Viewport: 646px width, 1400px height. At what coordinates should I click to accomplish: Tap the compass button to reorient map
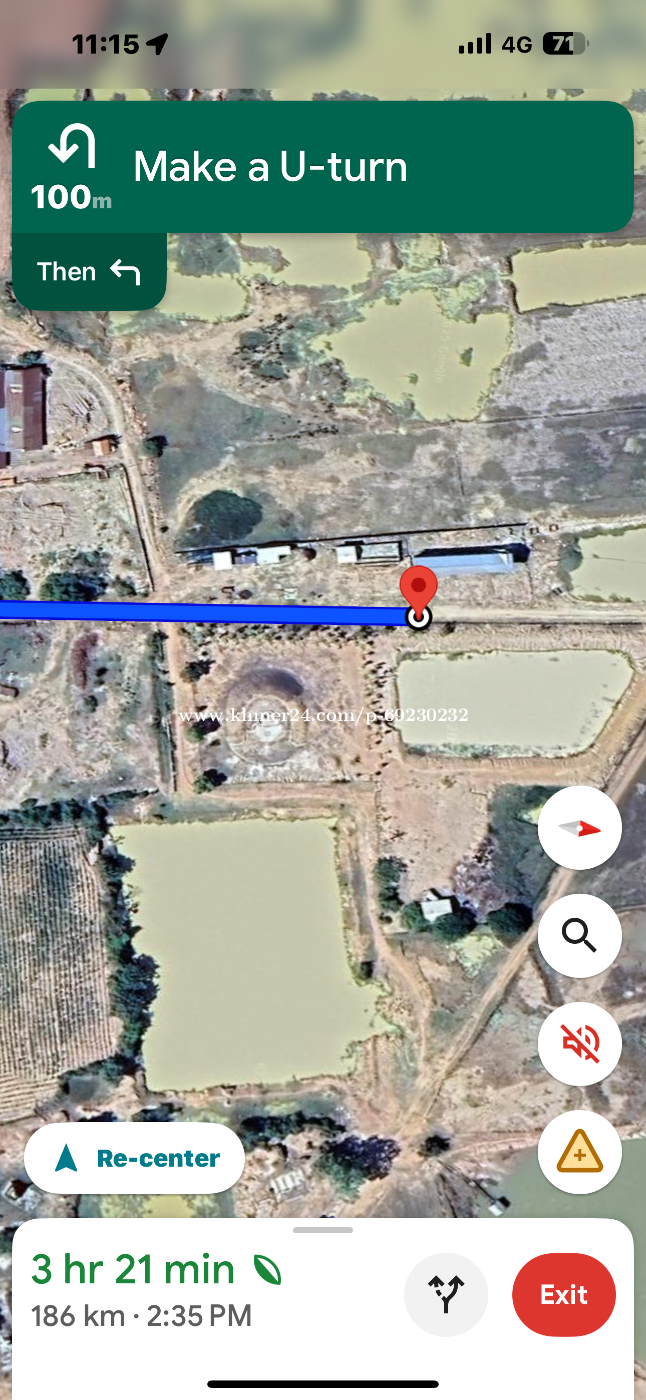coord(580,828)
